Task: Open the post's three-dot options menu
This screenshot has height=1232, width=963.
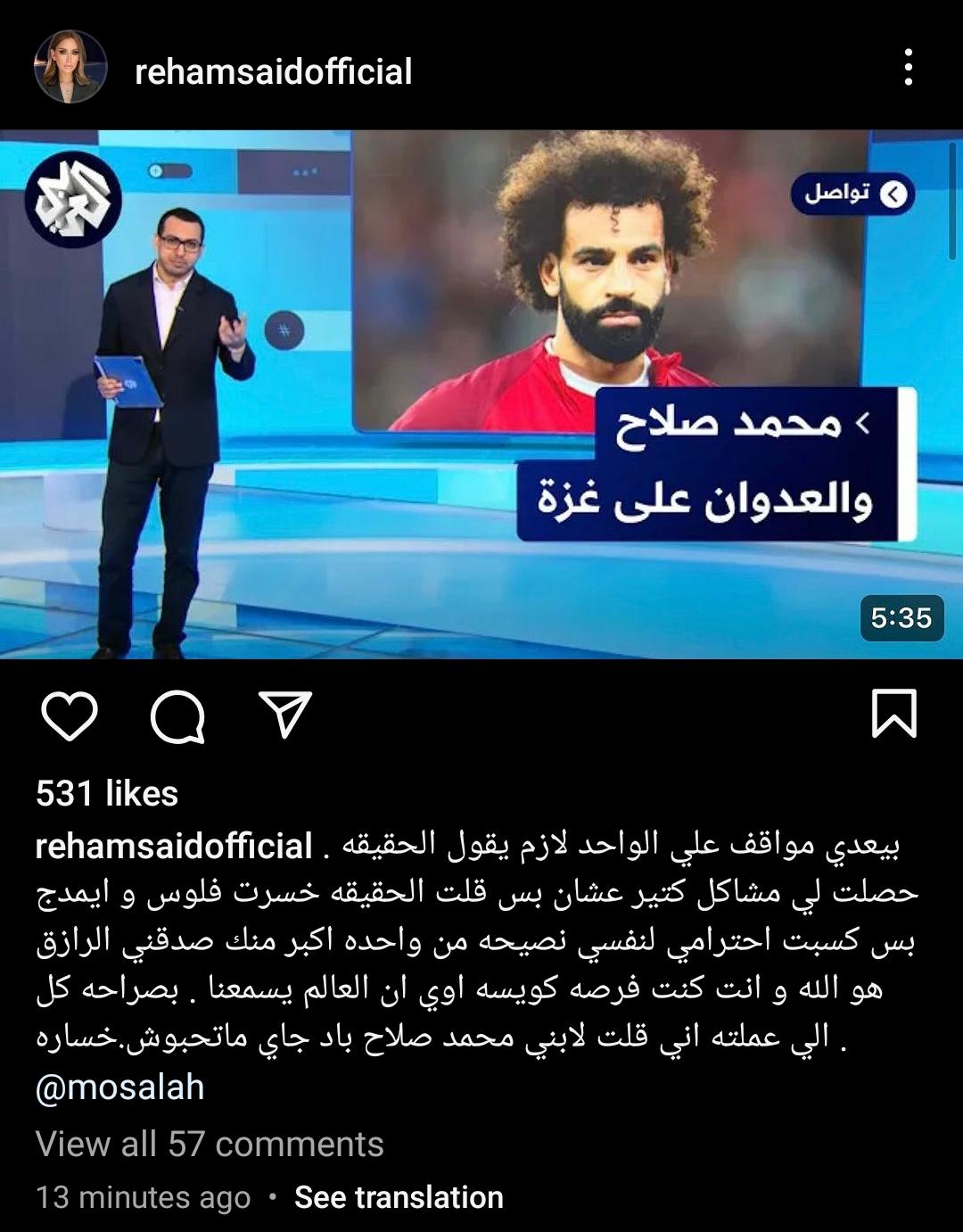Action: point(908,68)
